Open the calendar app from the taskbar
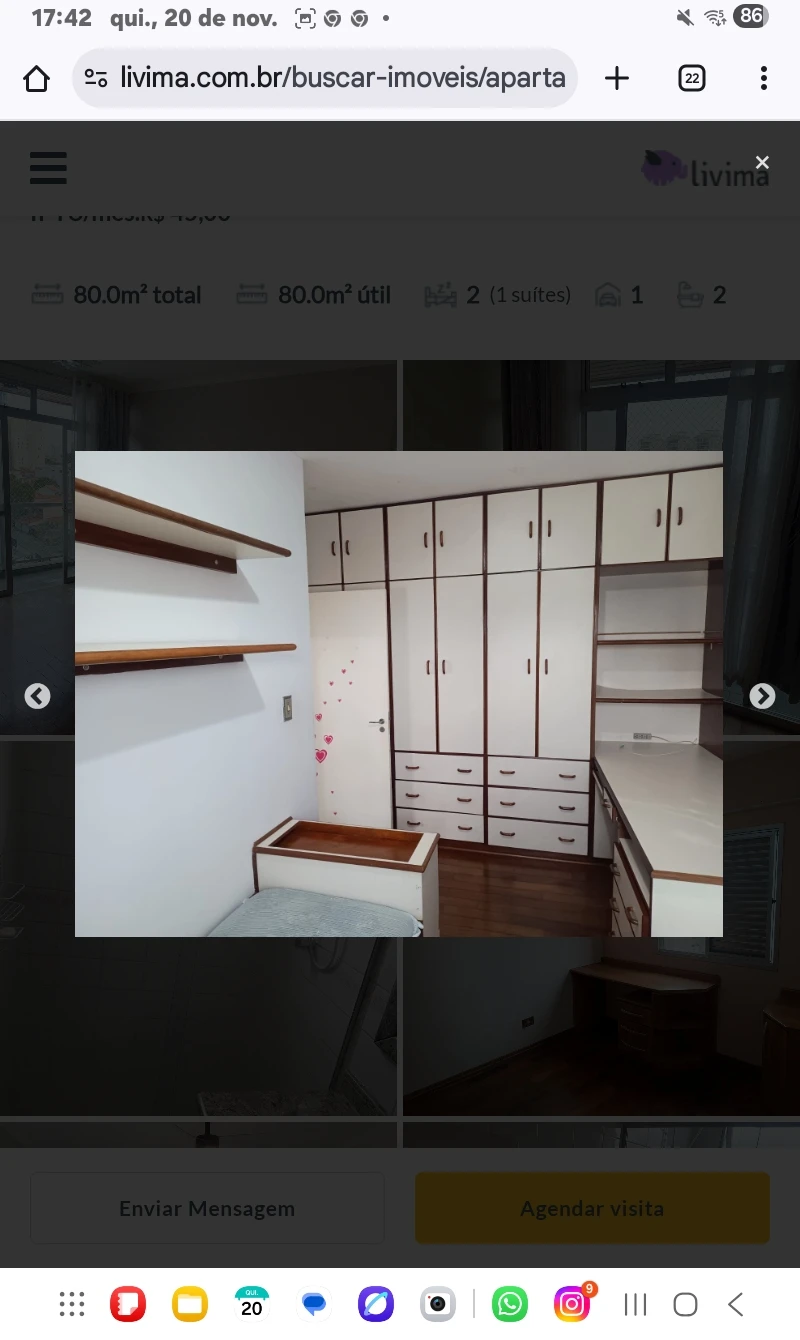The width and height of the screenshot is (800, 1340). coord(252,1304)
